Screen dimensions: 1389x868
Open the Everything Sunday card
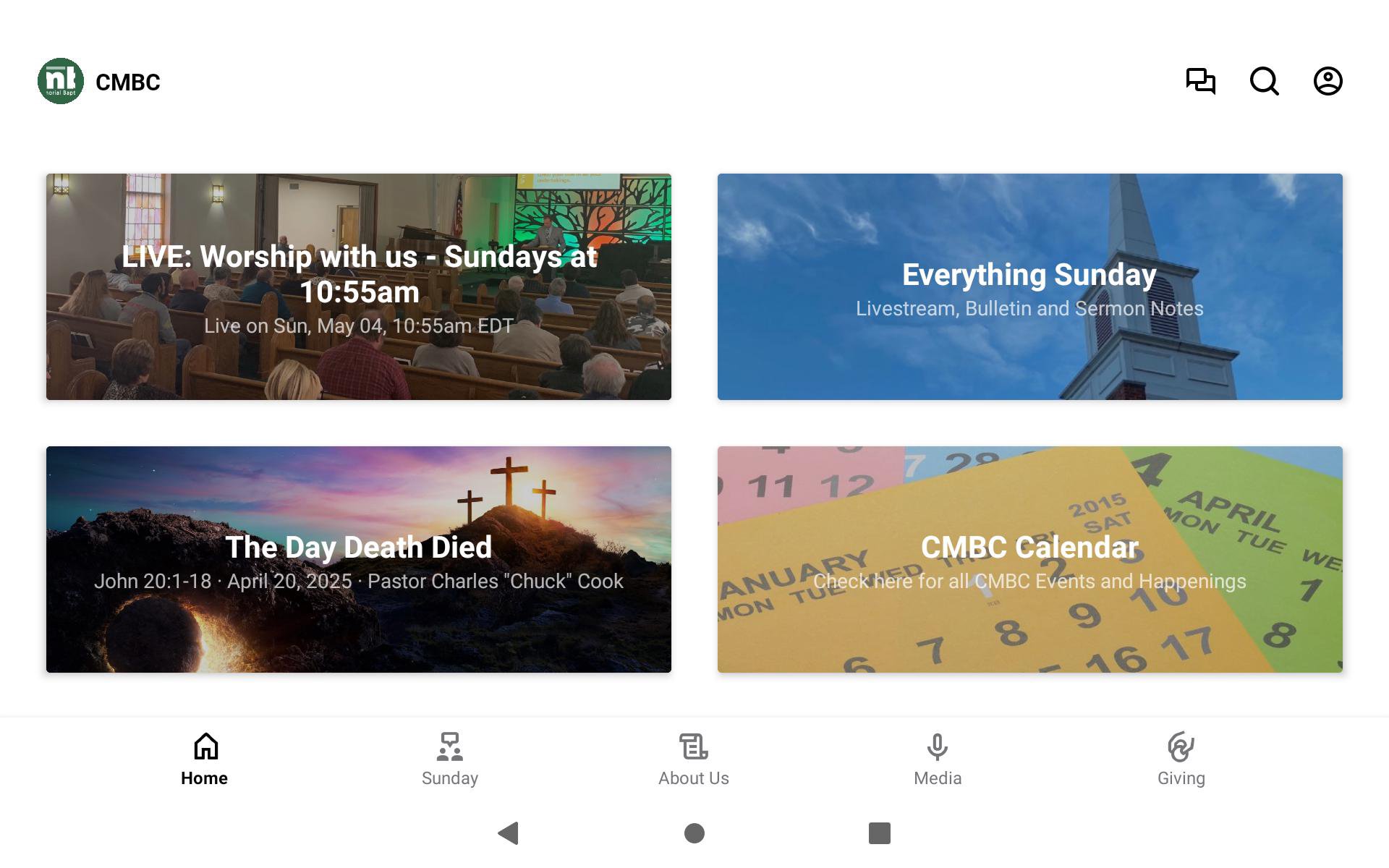point(1029,286)
